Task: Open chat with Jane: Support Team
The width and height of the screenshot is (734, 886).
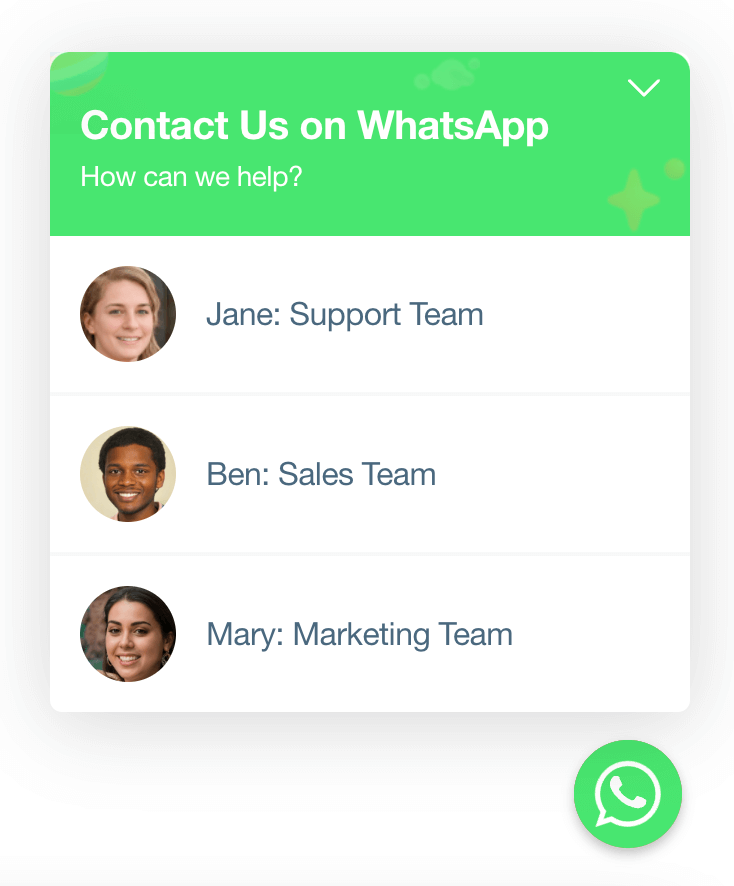Action: pyautogui.click(x=344, y=315)
